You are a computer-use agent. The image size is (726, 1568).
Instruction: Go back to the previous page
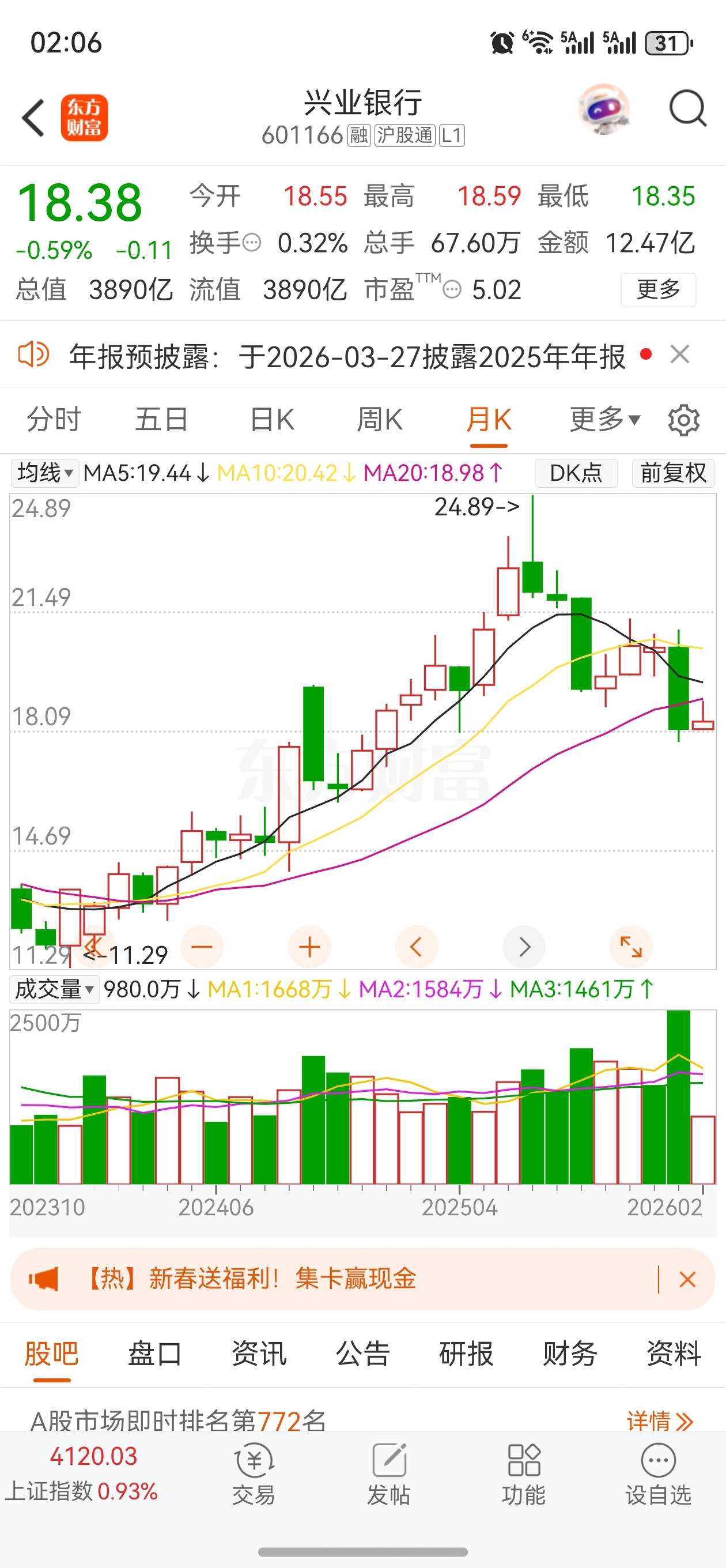tap(34, 118)
